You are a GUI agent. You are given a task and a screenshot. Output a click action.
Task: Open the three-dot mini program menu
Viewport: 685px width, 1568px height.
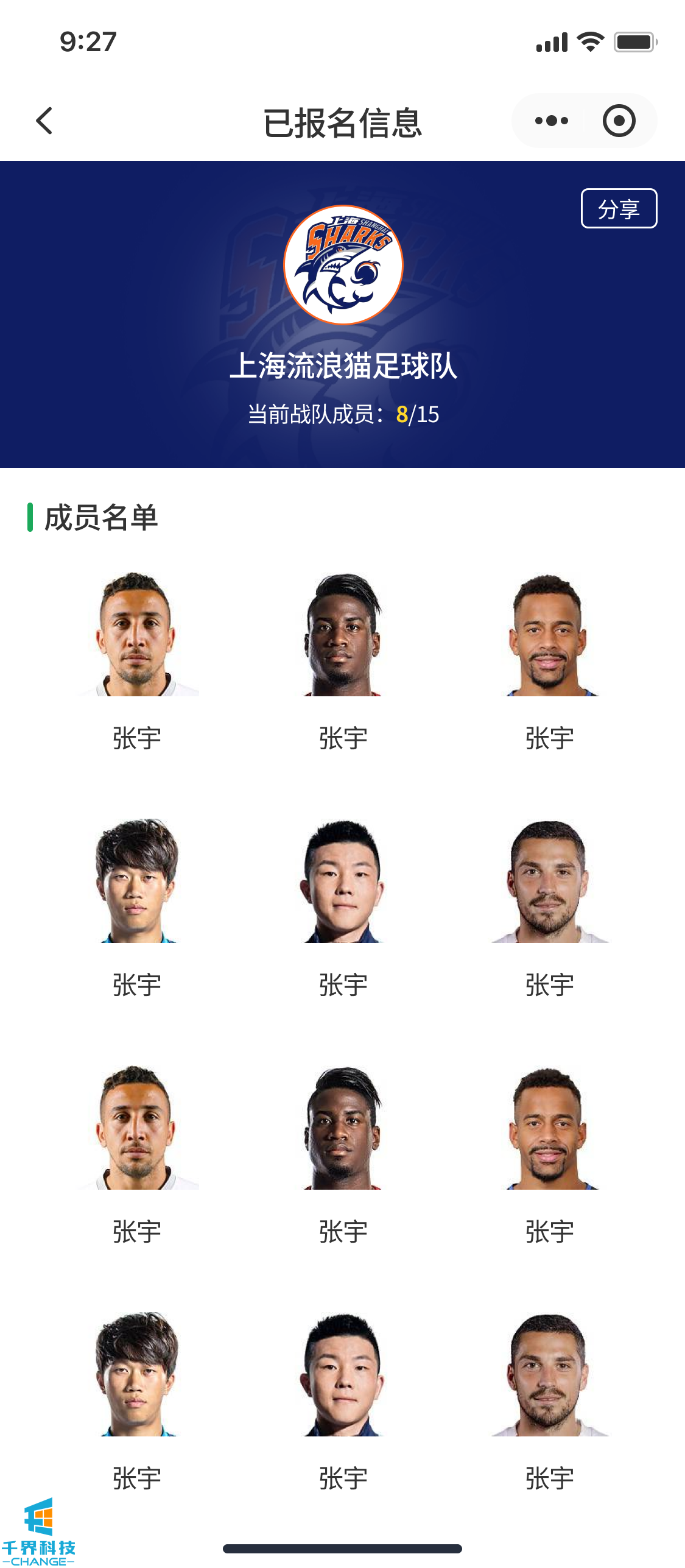[551, 121]
